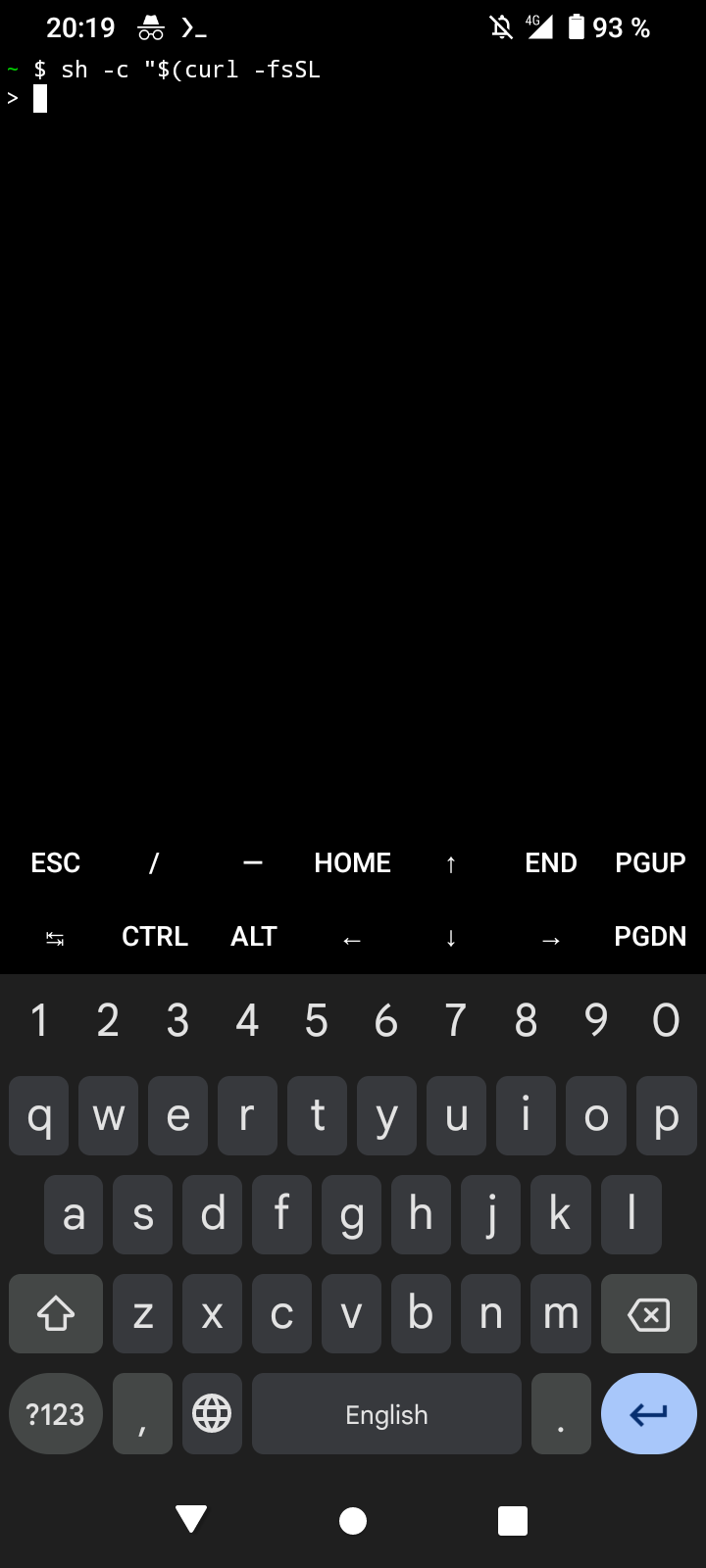Tap the HOME key

pyautogui.click(x=353, y=862)
